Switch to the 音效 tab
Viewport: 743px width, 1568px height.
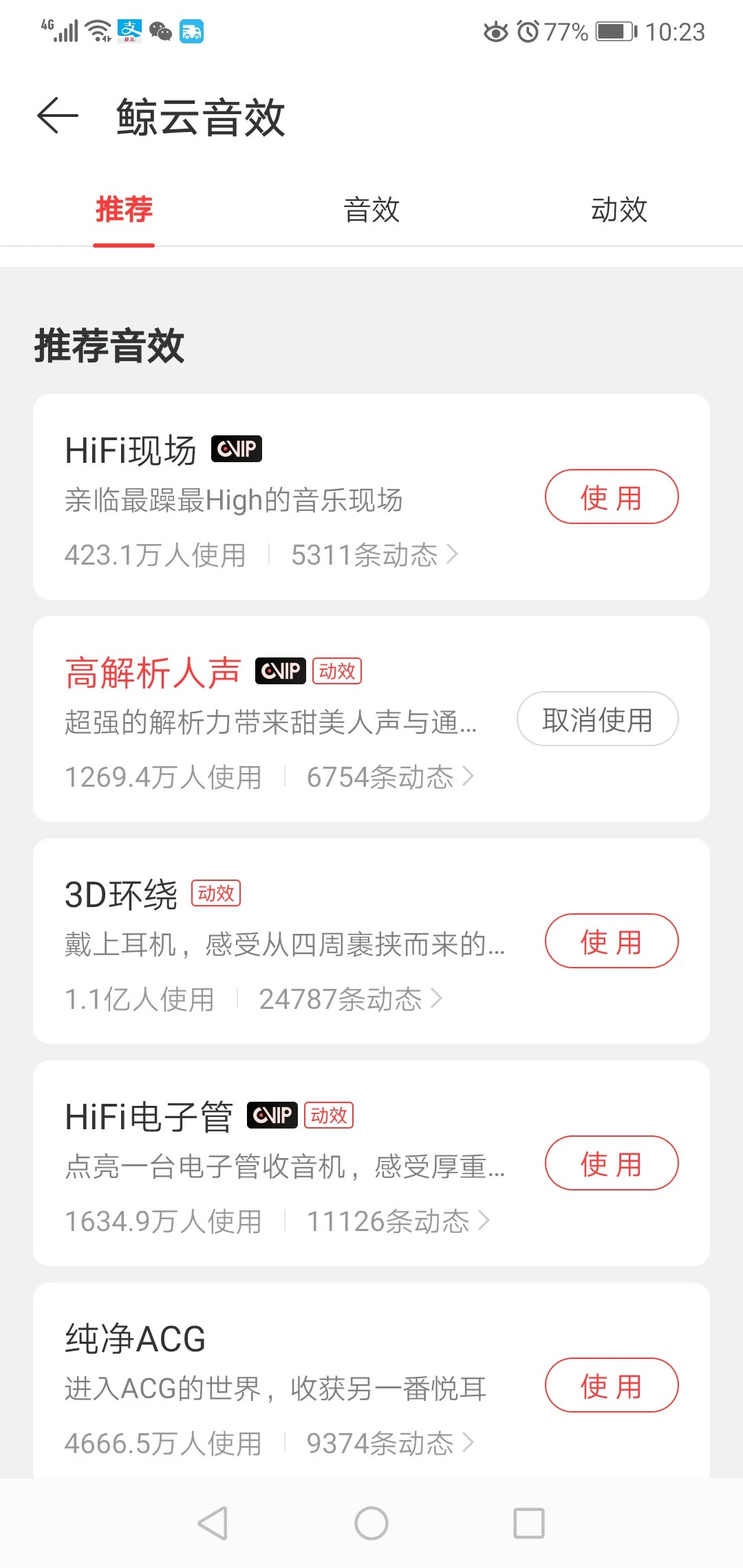[371, 210]
